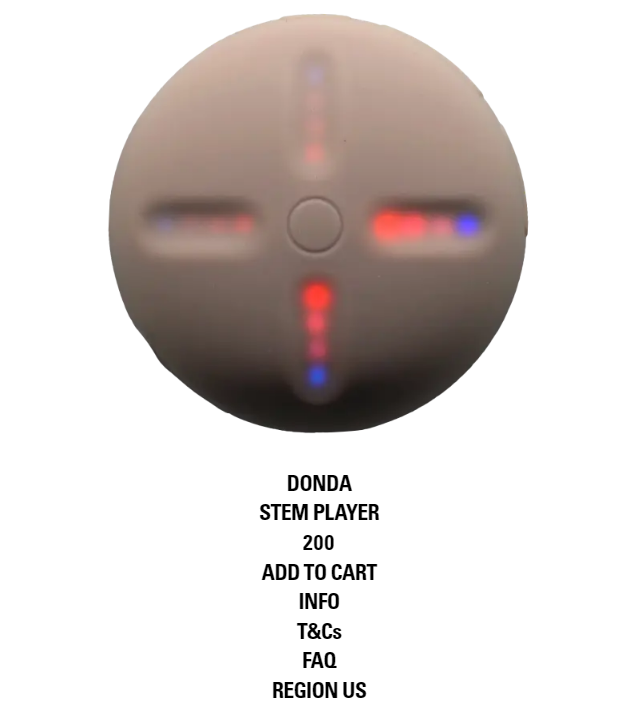View the T&Cs page

point(319,632)
